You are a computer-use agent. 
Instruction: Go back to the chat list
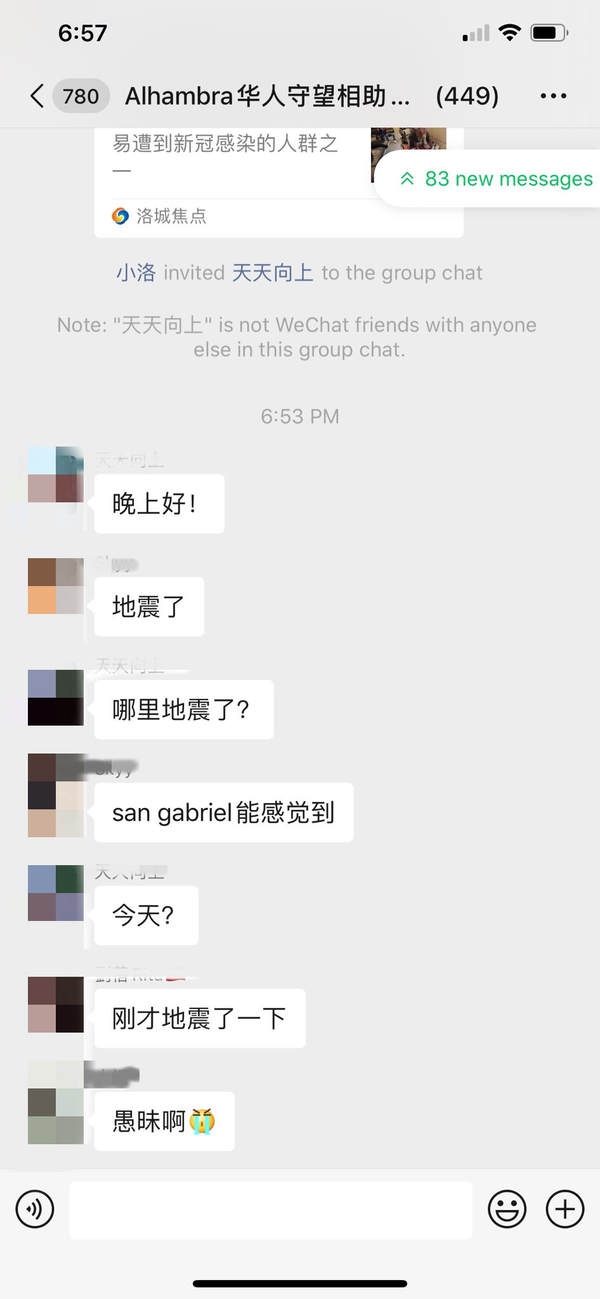(x=38, y=96)
